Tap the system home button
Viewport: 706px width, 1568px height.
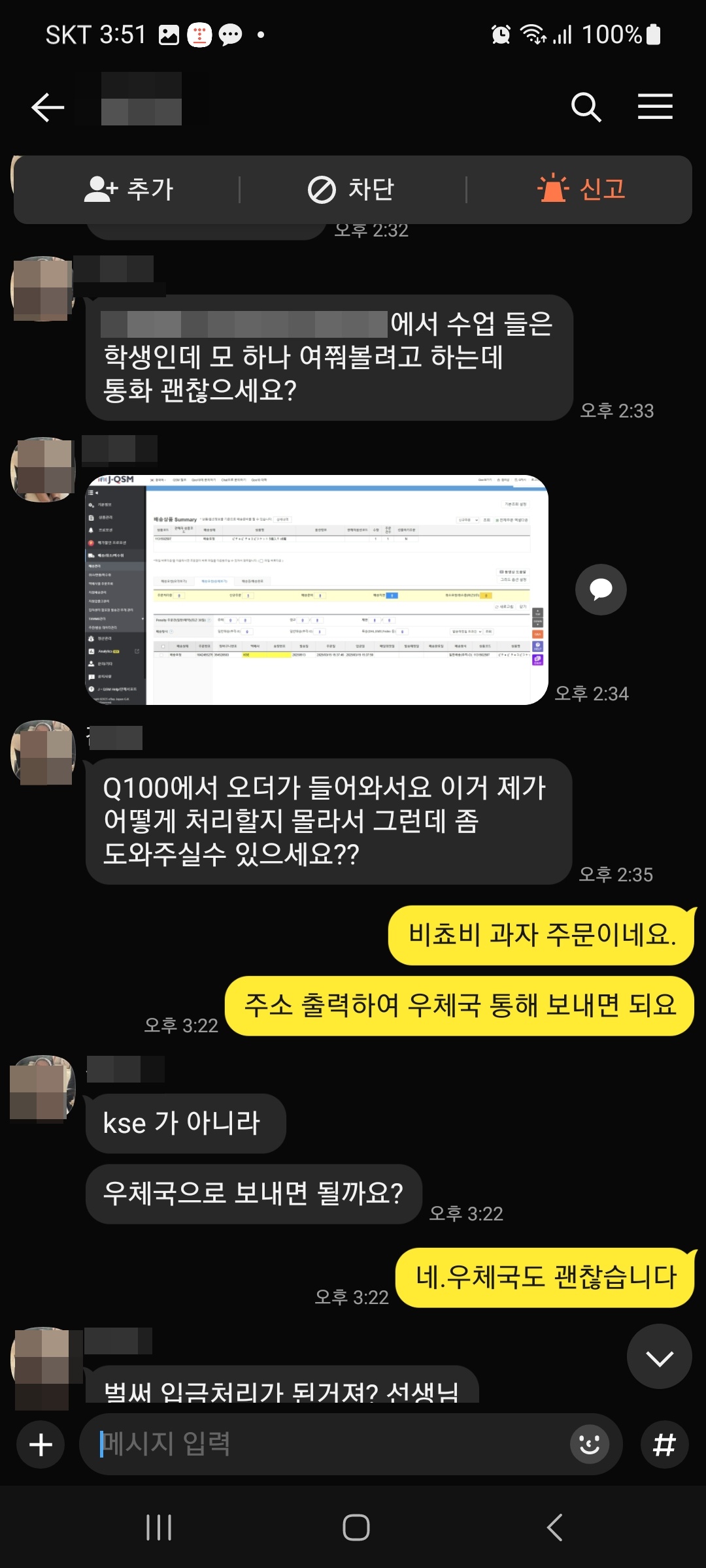(x=356, y=1527)
